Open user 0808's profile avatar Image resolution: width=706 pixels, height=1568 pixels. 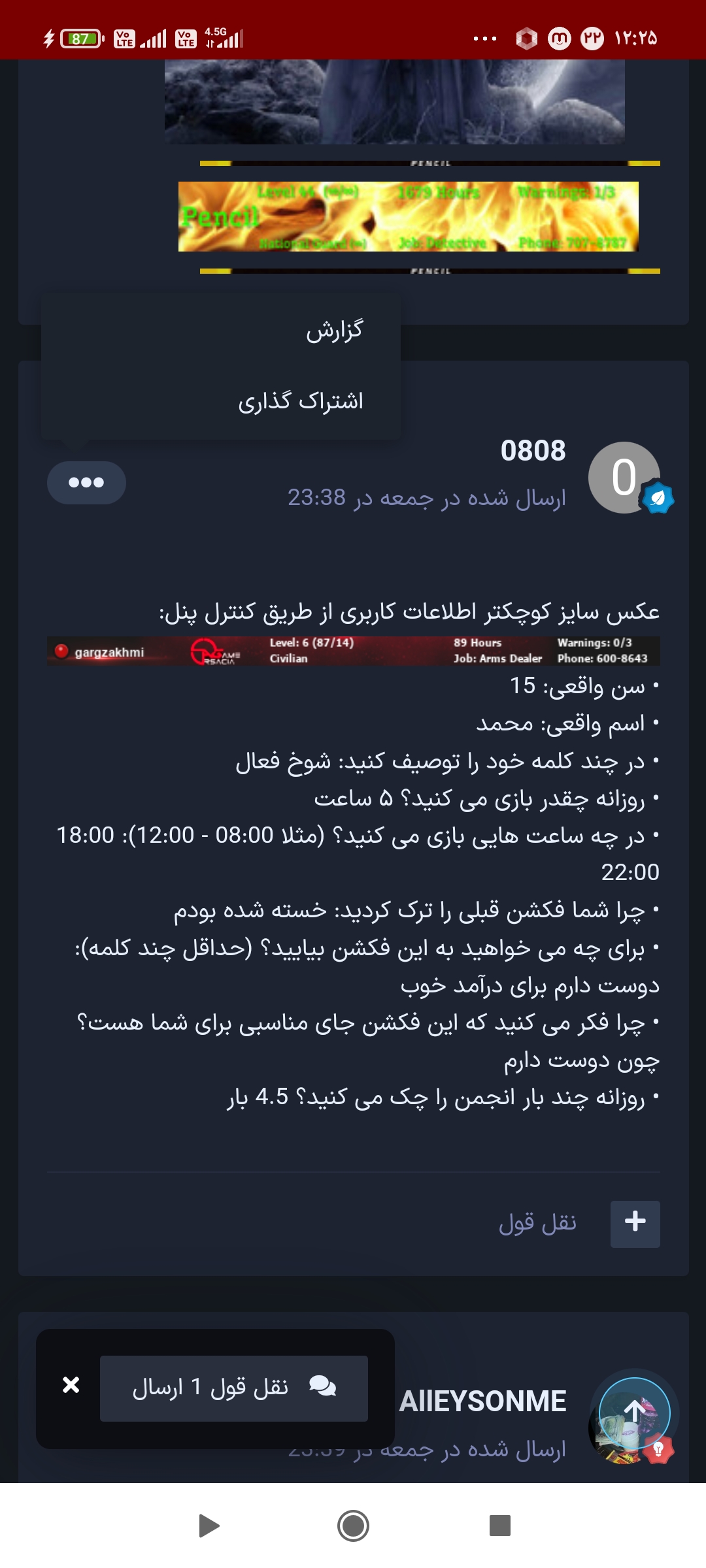click(x=624, y=478)
